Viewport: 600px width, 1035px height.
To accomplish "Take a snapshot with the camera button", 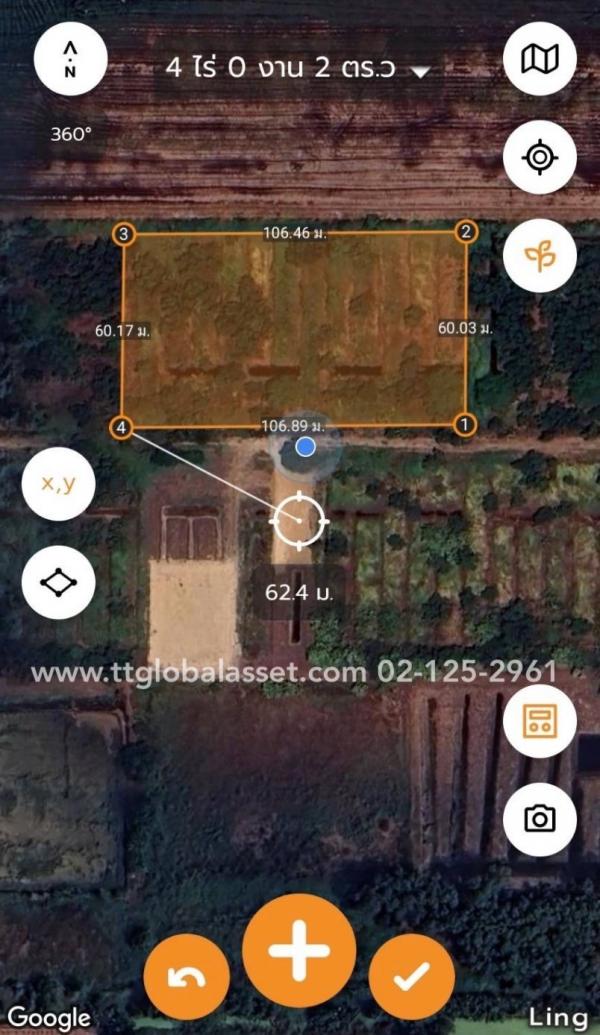I will pyautogui.click(x=540, y=820).
